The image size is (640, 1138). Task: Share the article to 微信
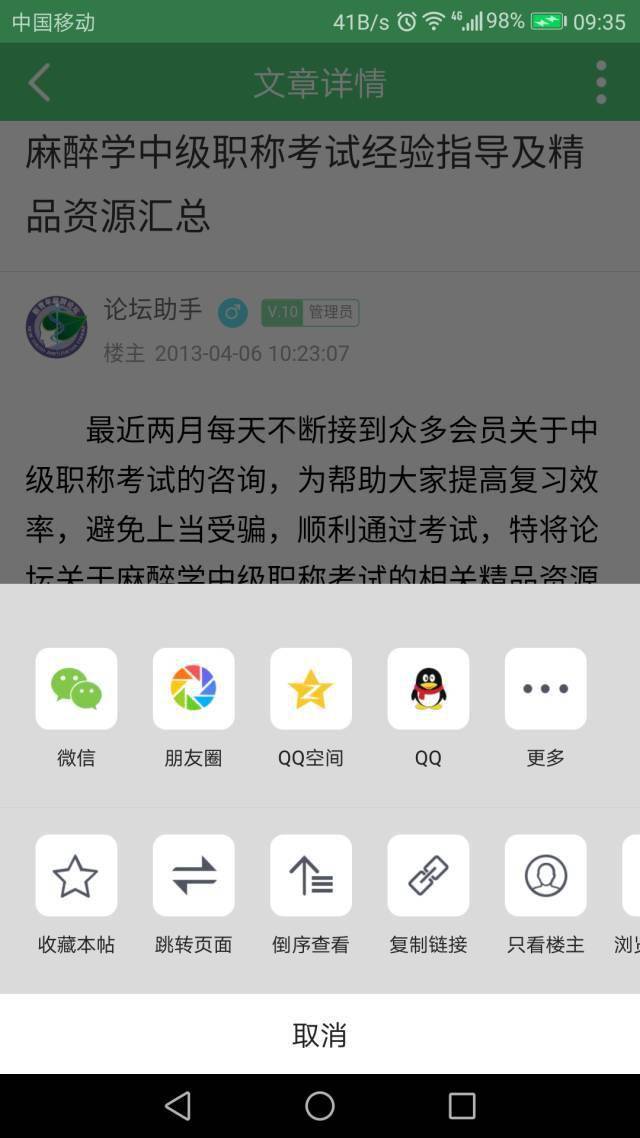tap(76, 689)
